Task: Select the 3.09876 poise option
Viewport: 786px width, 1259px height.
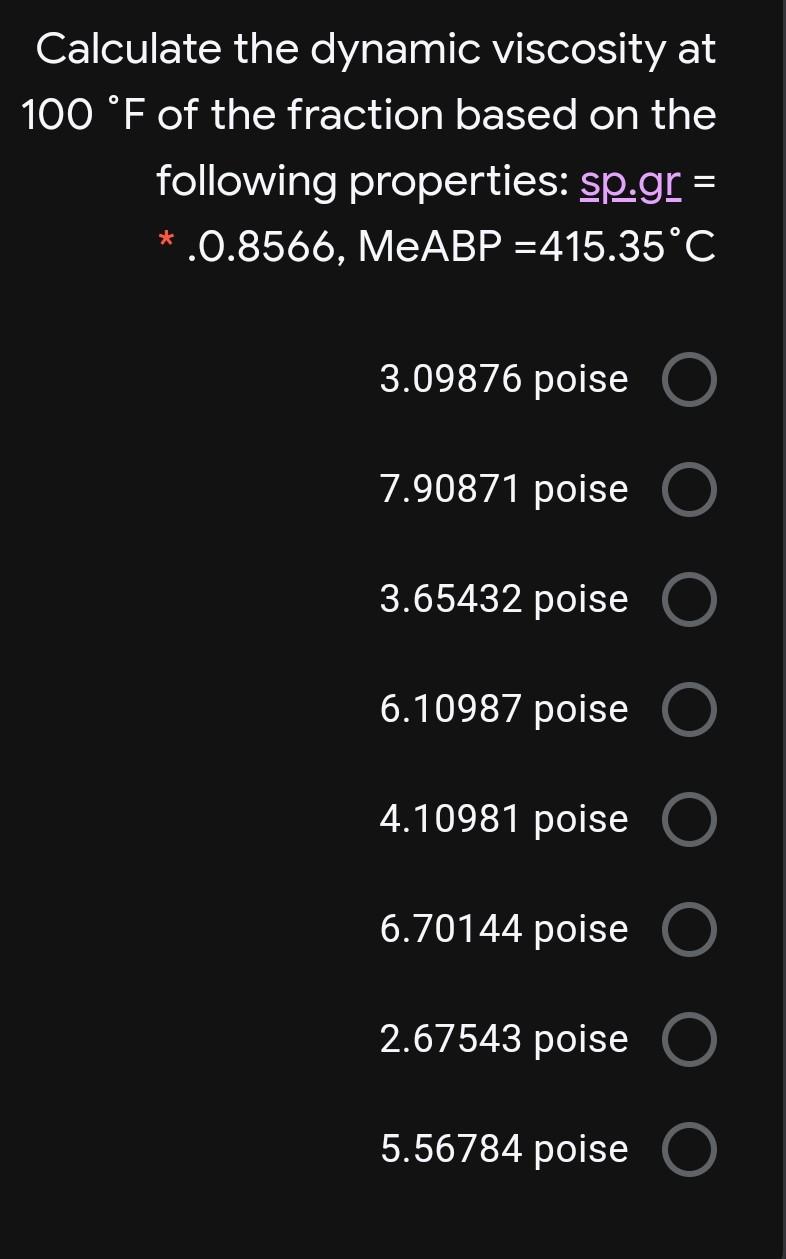Action: [689, 381]
